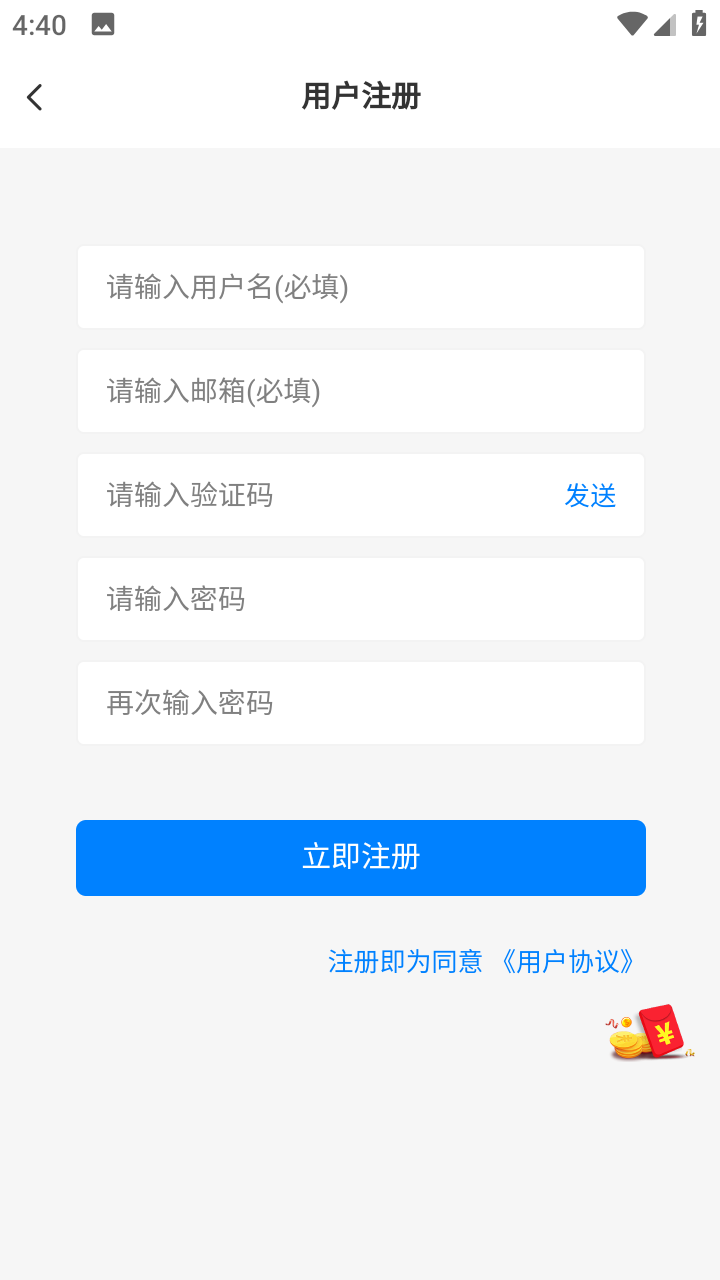Tap the clock showing 4:40
720x1280 pixels.
tap(38, 24)
